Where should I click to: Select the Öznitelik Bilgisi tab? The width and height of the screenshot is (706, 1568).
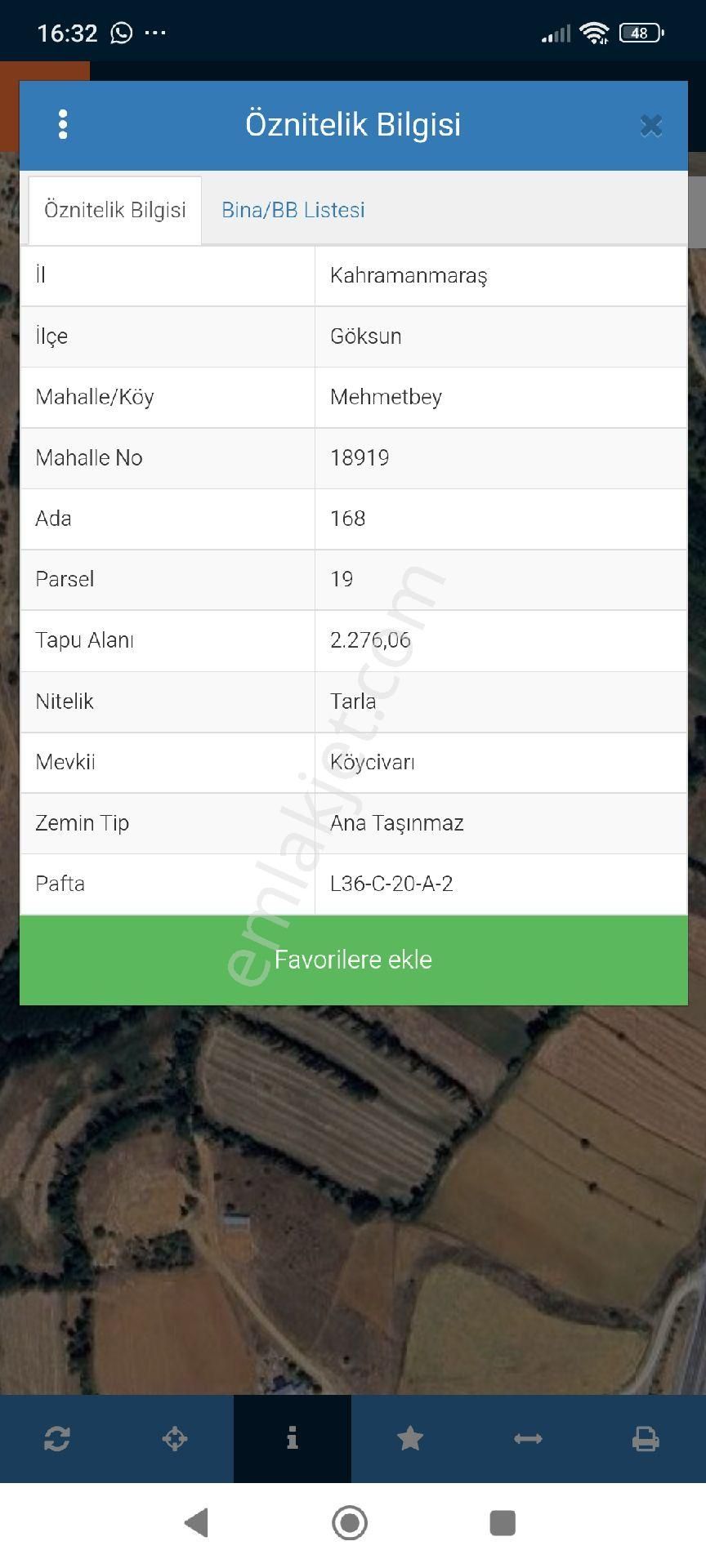[x=115, y=210]
